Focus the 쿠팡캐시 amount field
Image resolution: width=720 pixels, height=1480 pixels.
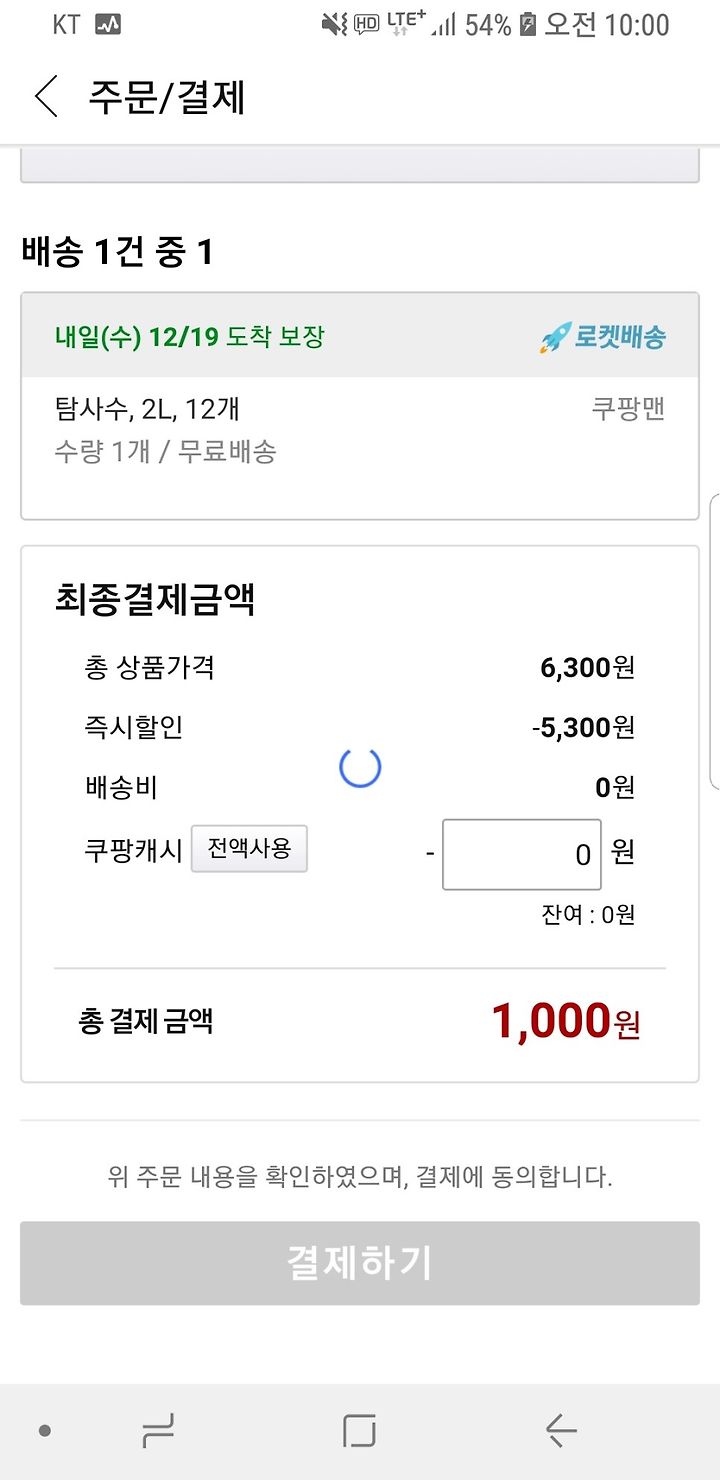pos(522,854)
